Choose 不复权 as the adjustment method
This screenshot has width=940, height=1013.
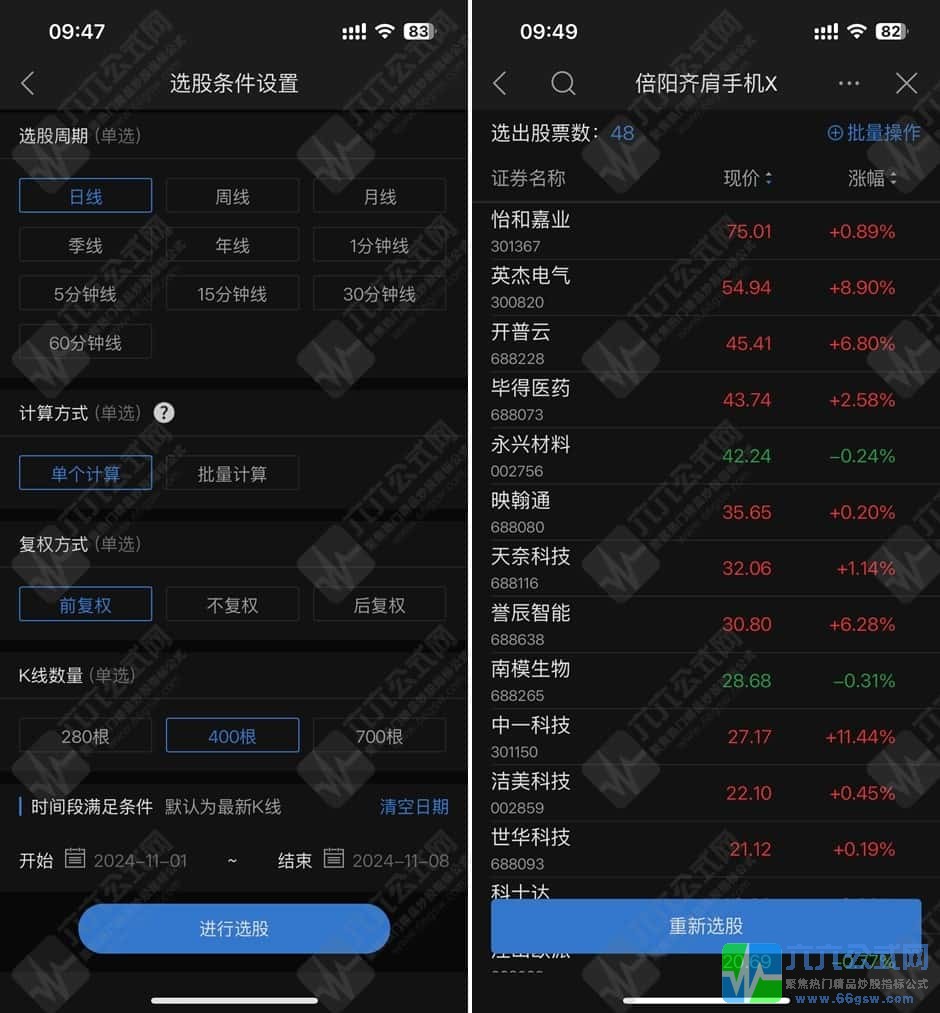click(x=232, y=604)
